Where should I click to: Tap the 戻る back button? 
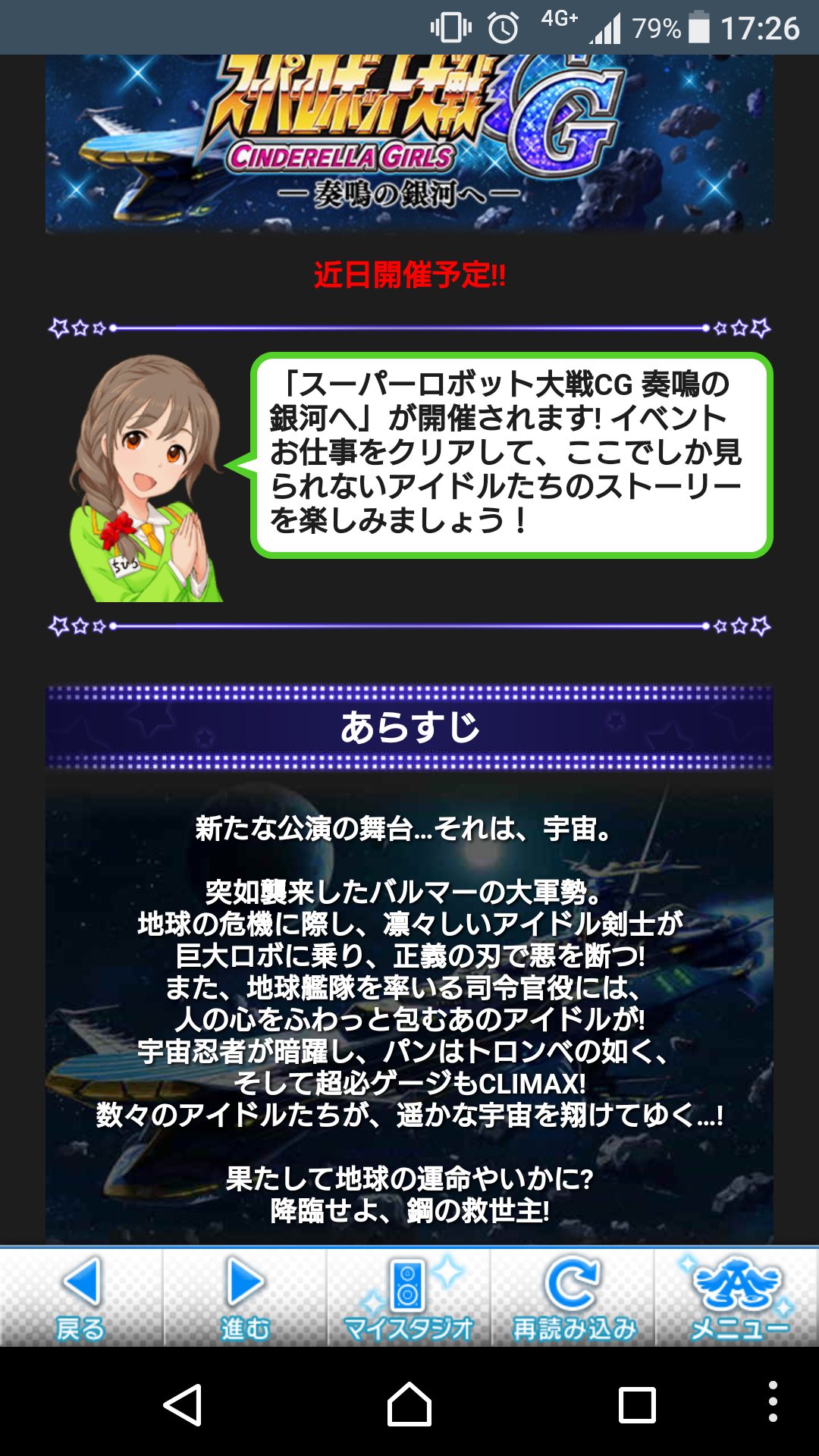click(x=81, y=1298)
